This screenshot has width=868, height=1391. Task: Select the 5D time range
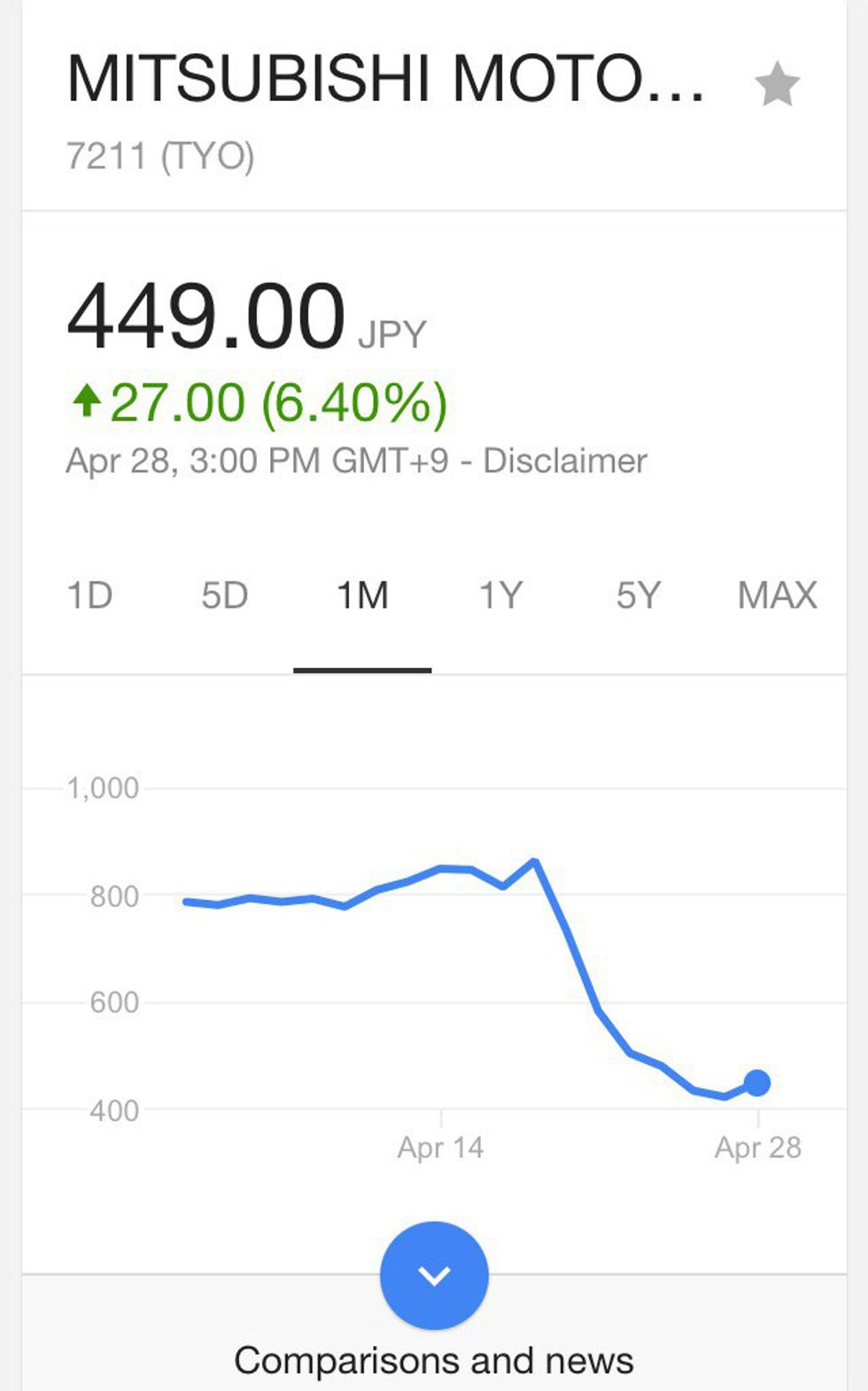[x=224, y=595]
